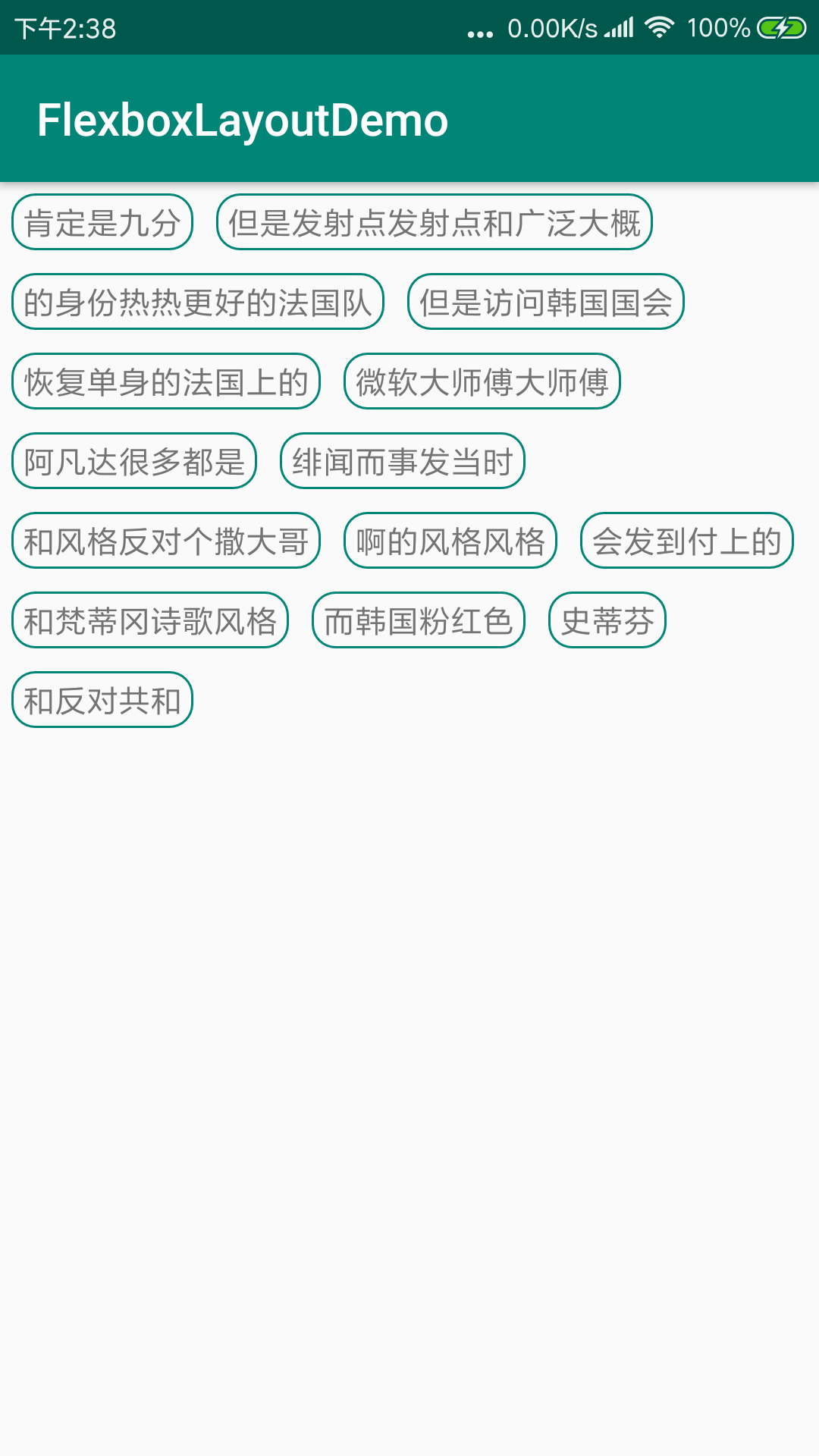Click the 微软大师傅大师傅 chip
819x1456 pixels.
click(482, 381)
